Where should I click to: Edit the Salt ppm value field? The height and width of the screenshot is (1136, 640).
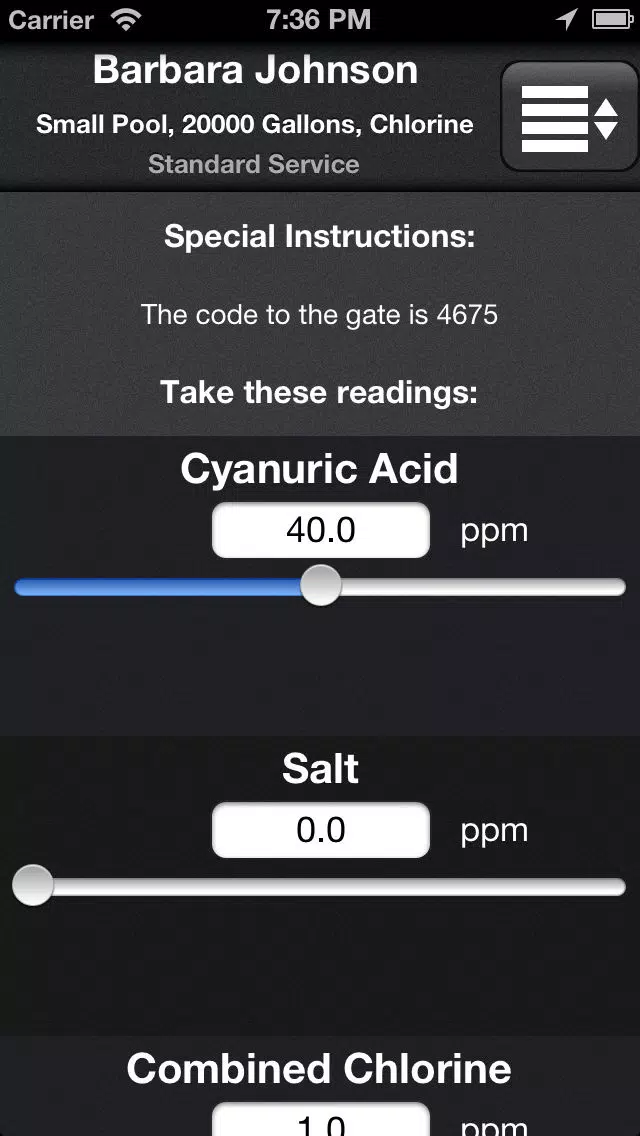(320, 830)
